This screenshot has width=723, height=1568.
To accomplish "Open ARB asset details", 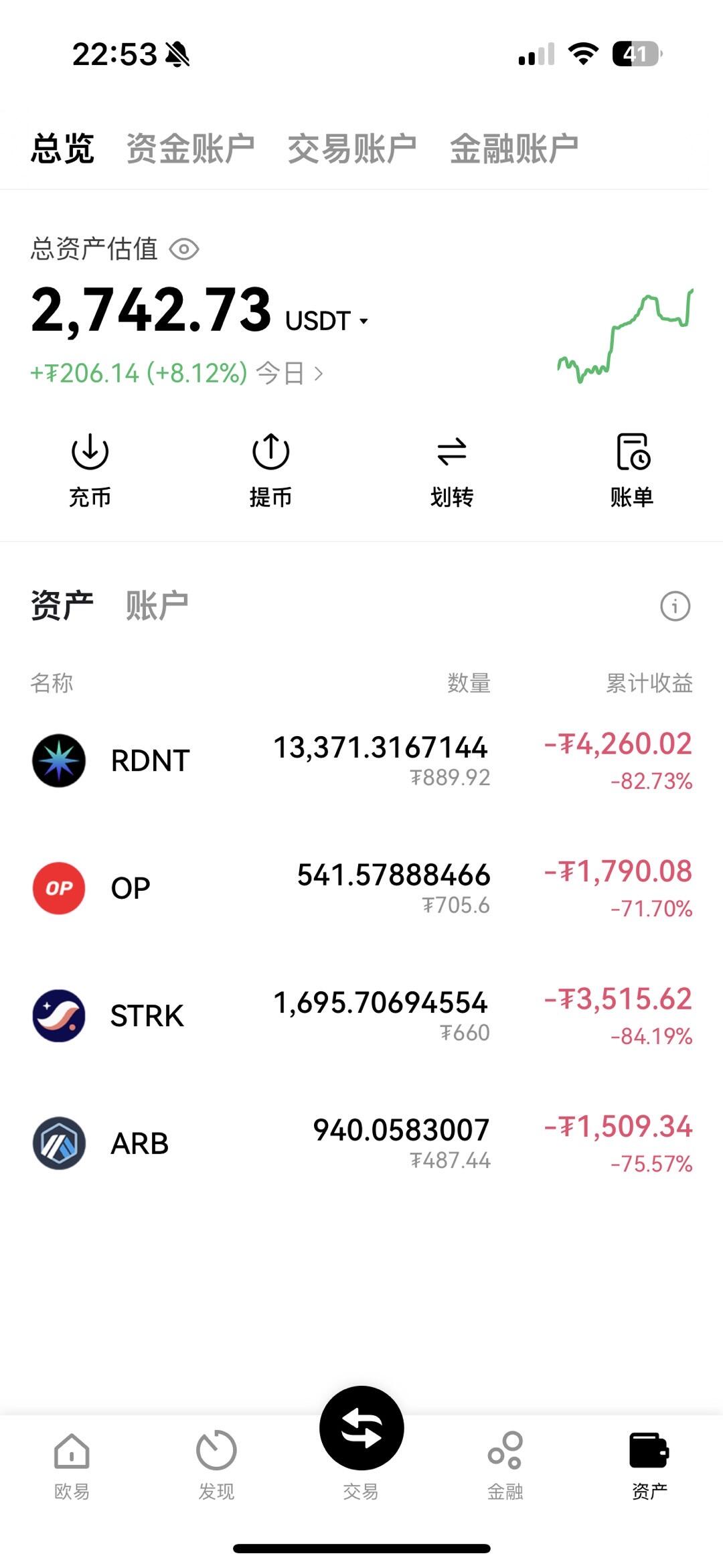I will coord(361,1143).
